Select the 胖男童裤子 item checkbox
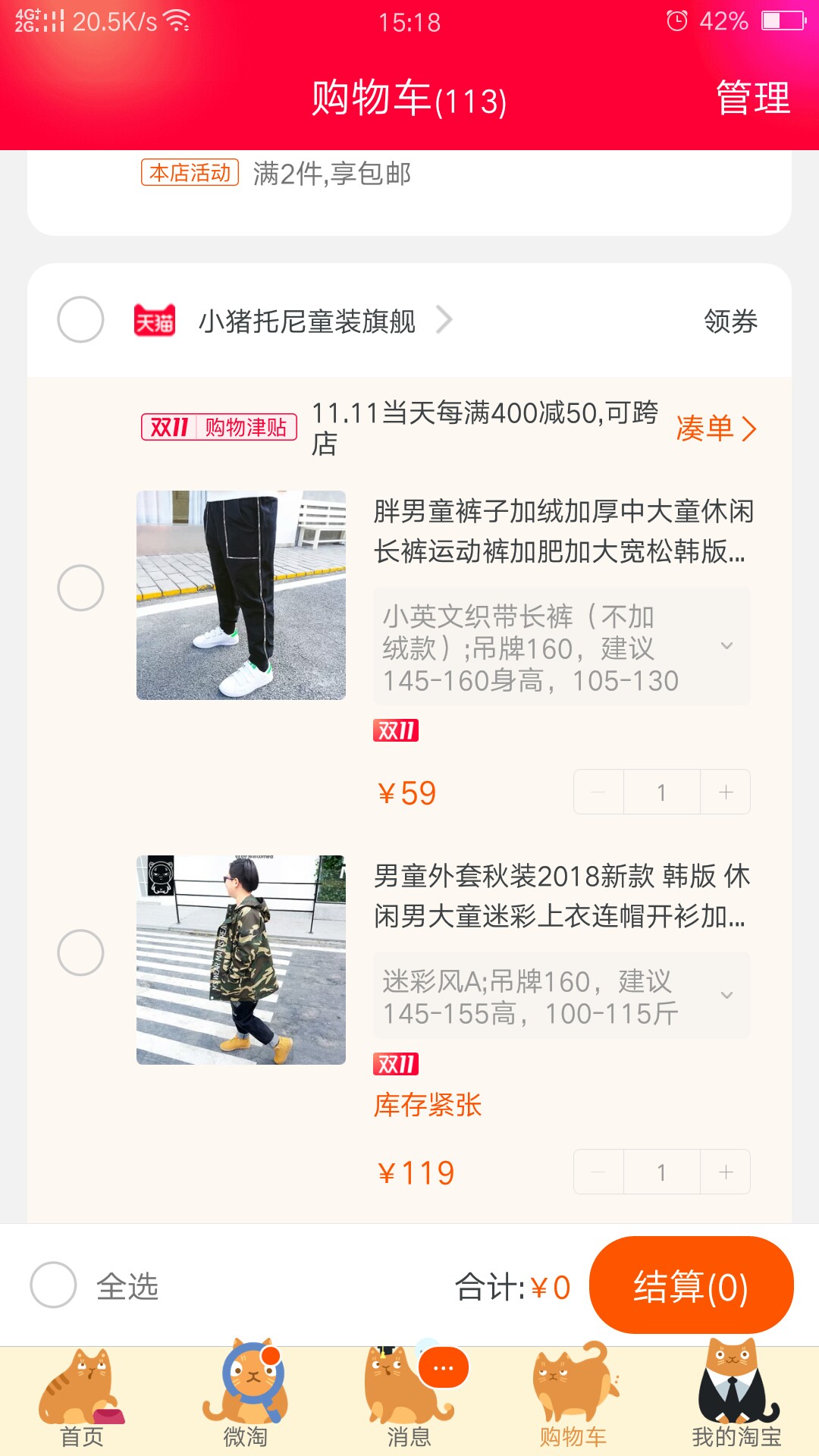Image resolution: width=819 pixels, height=1456 pixels. [x=80, y=588]
